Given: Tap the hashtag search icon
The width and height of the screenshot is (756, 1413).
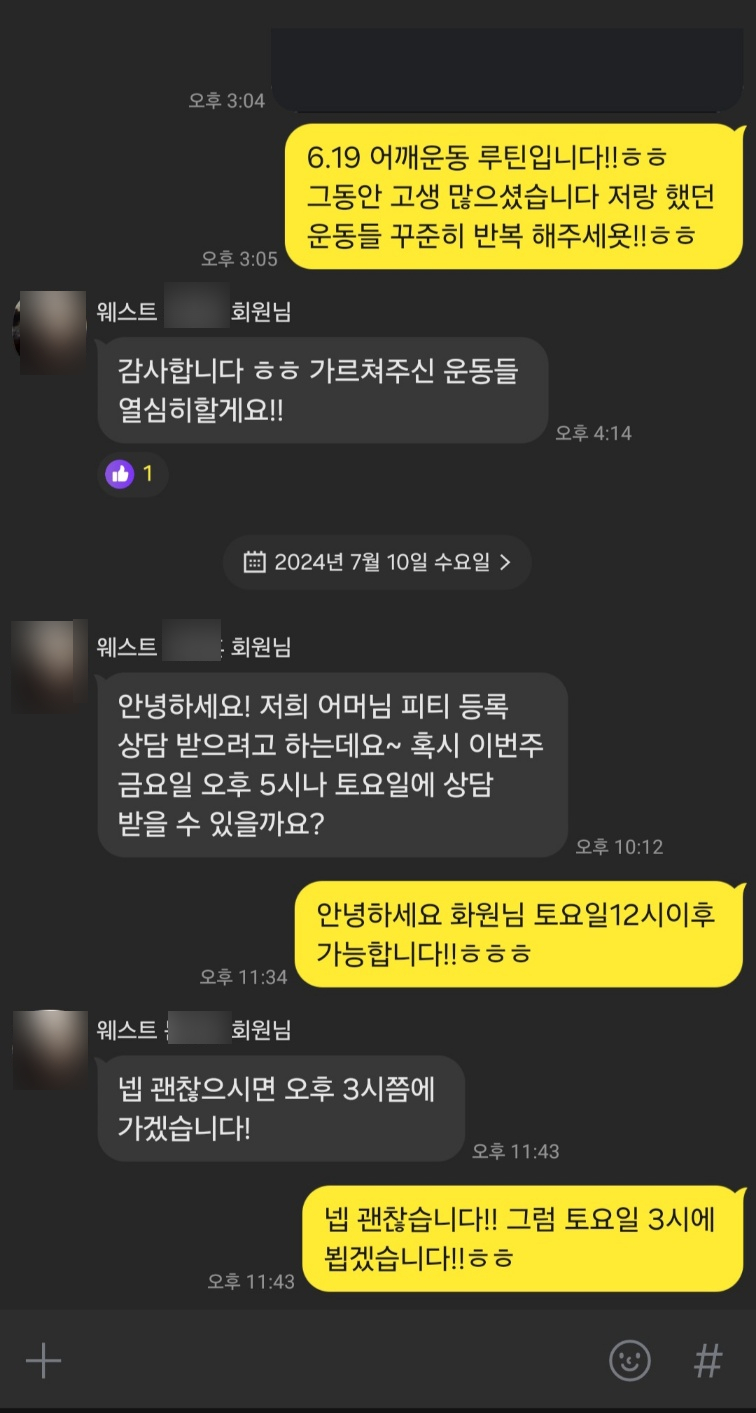Looking at the screenshot, I should click(708, 1361).
